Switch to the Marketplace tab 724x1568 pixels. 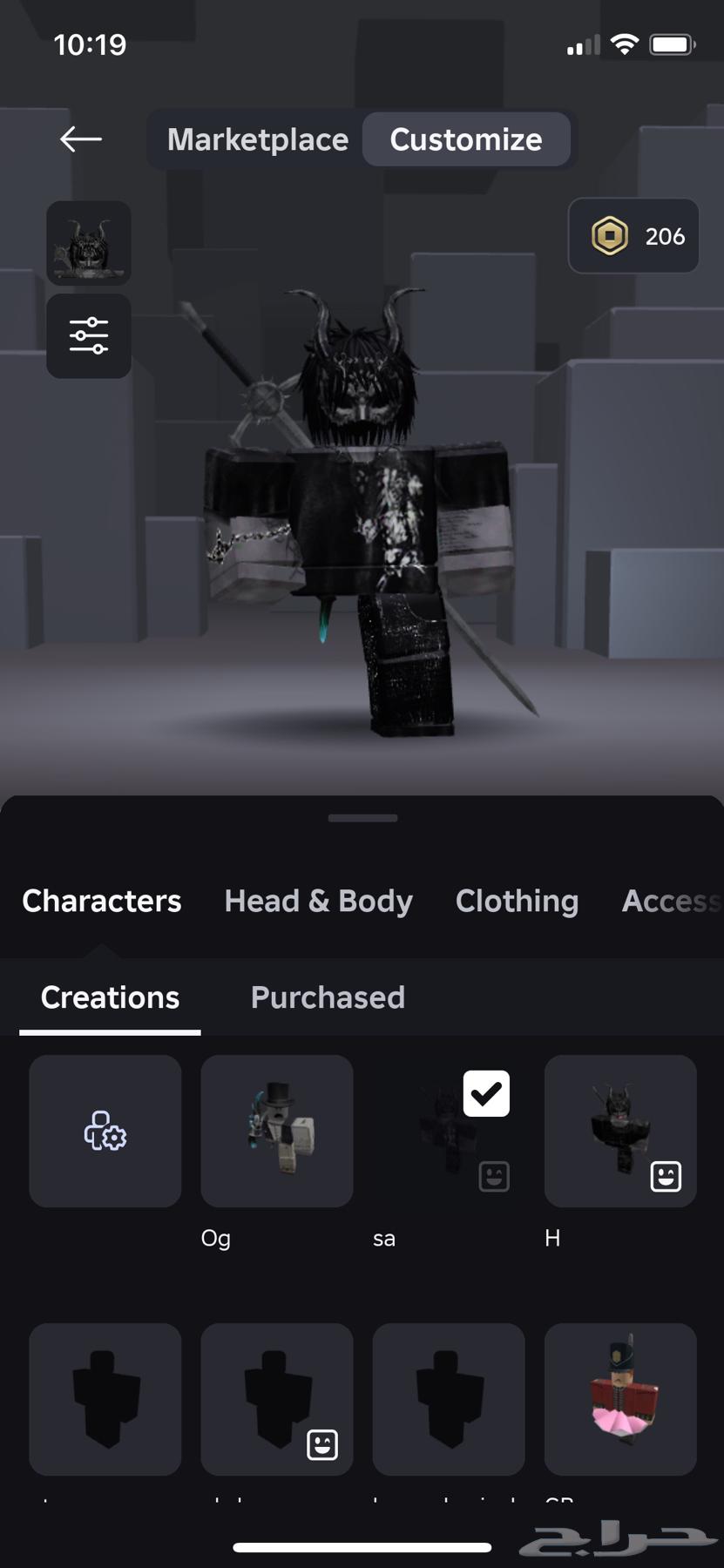pyautogui.click(x=258, y=139)
